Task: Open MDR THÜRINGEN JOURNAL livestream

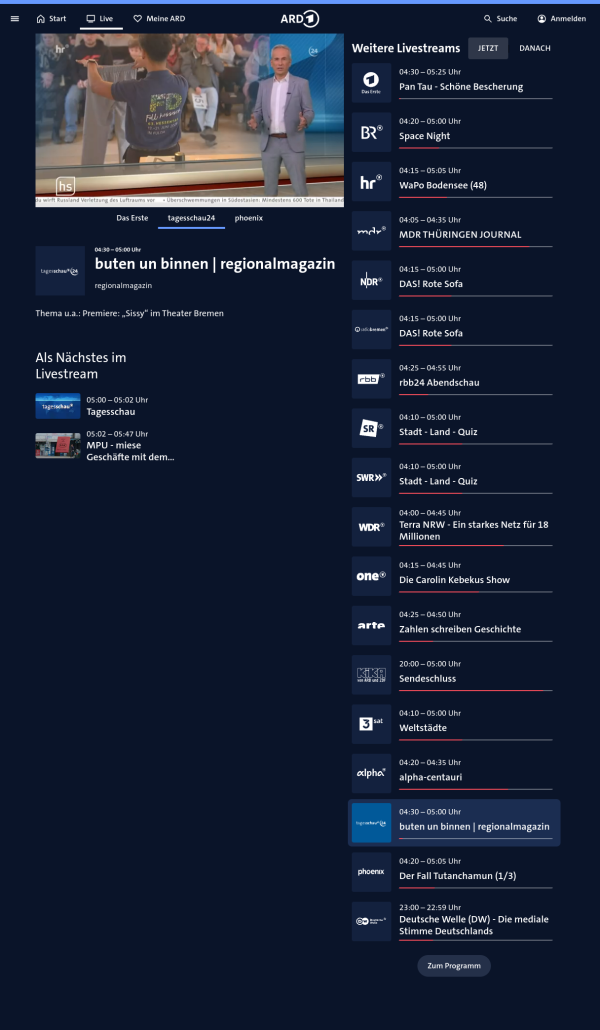Action: coord(459,234)
